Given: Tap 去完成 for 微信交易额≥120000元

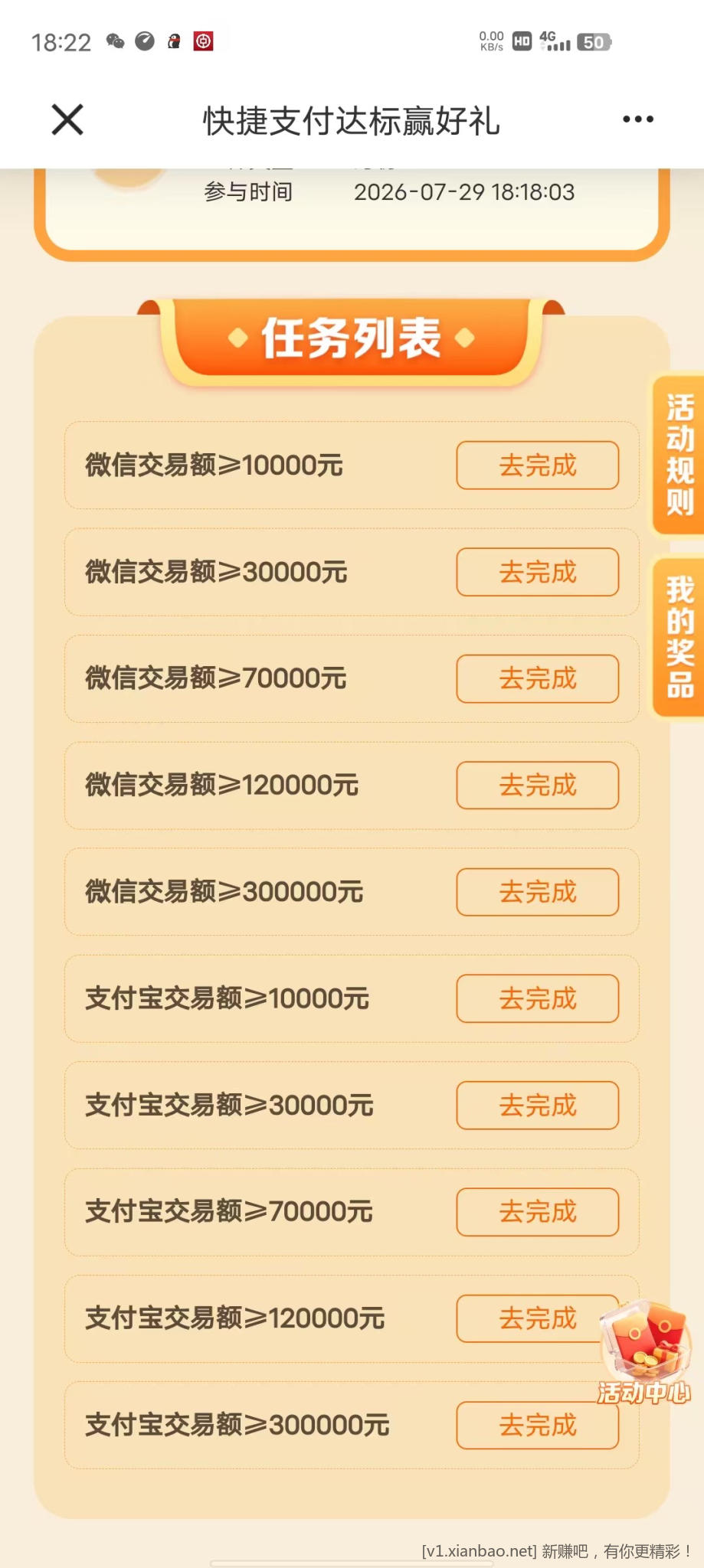Looking at the screenshot, I should click(538, 785).
